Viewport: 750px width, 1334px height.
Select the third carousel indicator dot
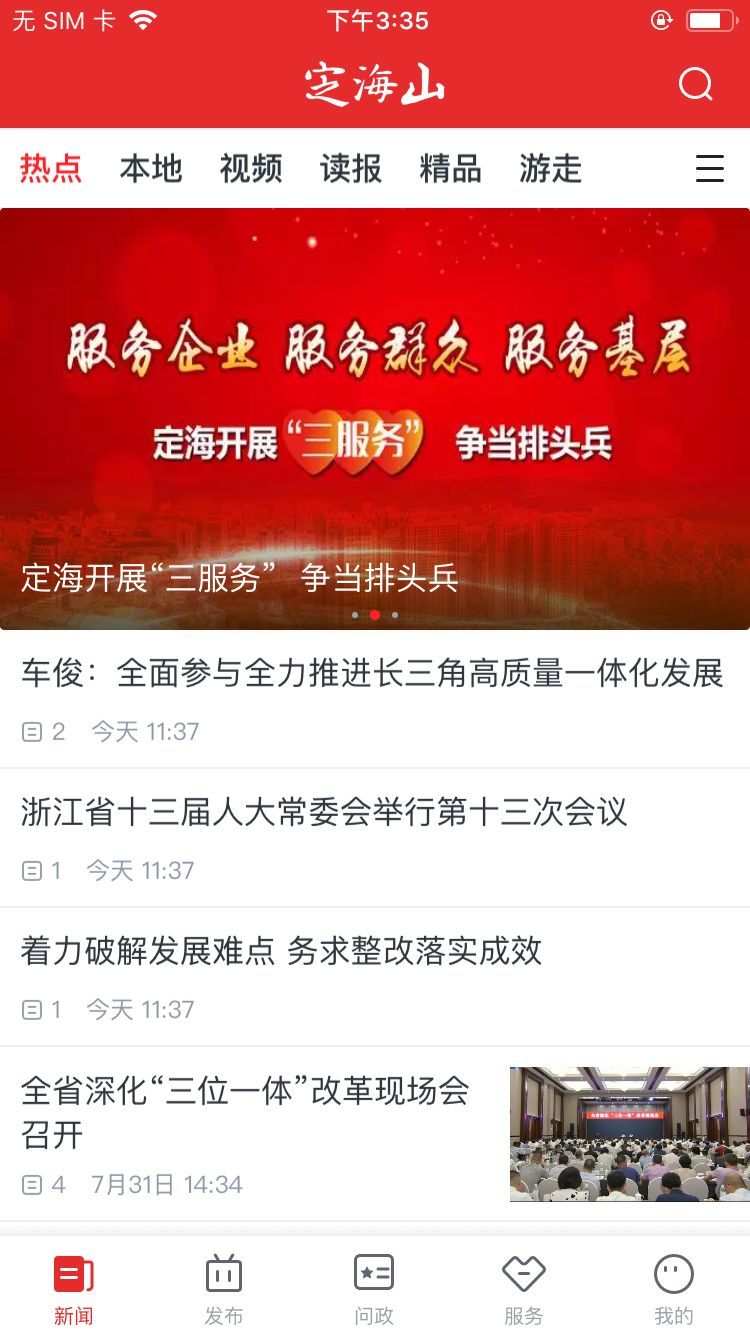pos(395,617)
